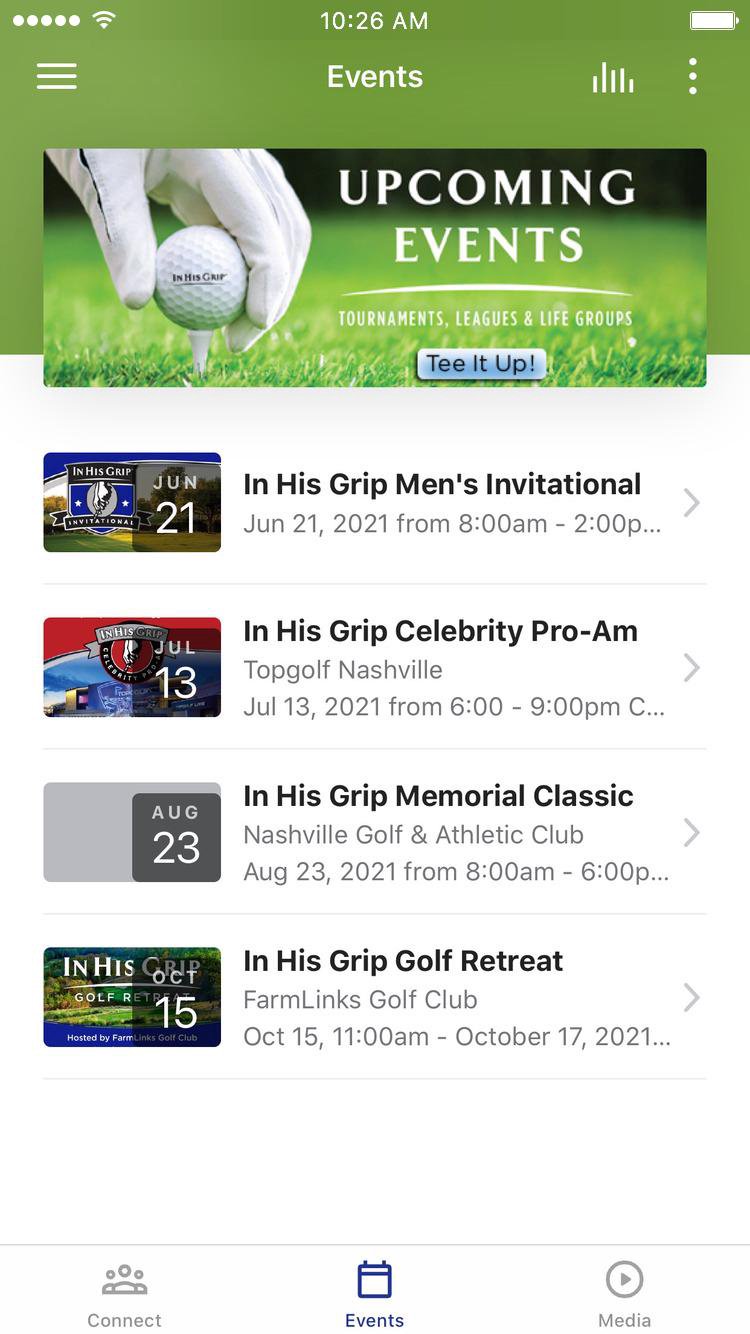Select the Connect people icon
Viewport: 750px width, 1334px height.
point(123,1279)
